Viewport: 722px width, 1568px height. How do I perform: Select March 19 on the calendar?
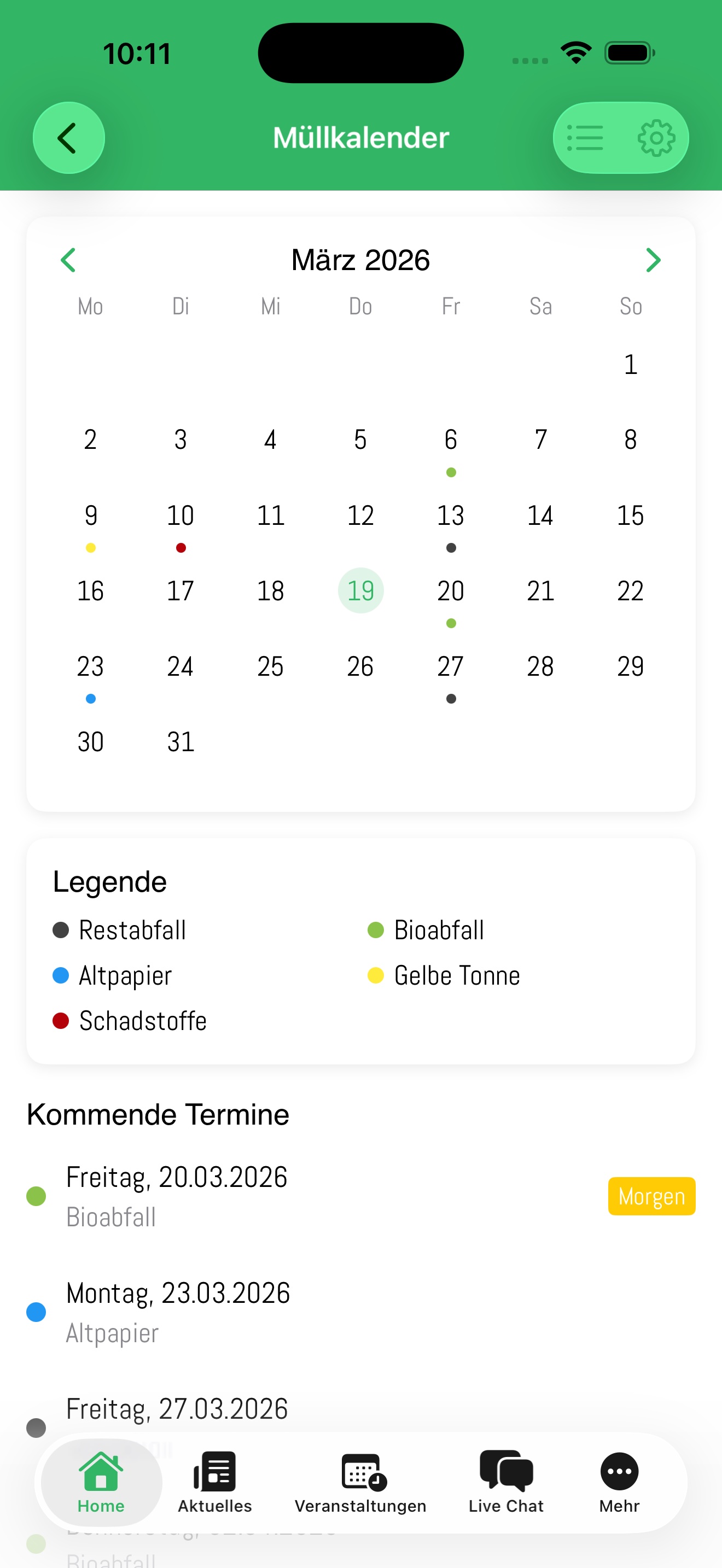[360, 590]
